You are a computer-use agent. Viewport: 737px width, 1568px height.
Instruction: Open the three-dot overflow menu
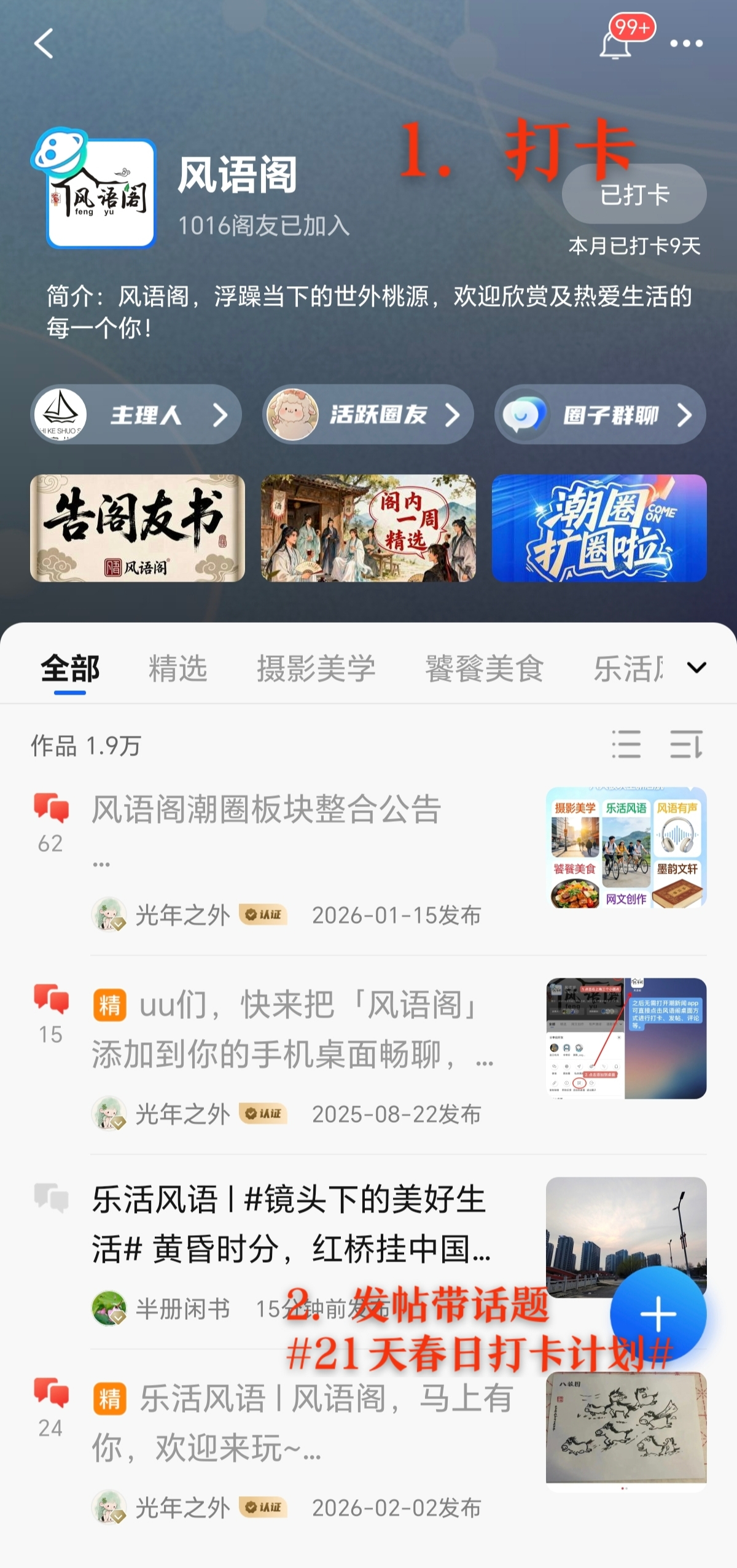(686, 44)
